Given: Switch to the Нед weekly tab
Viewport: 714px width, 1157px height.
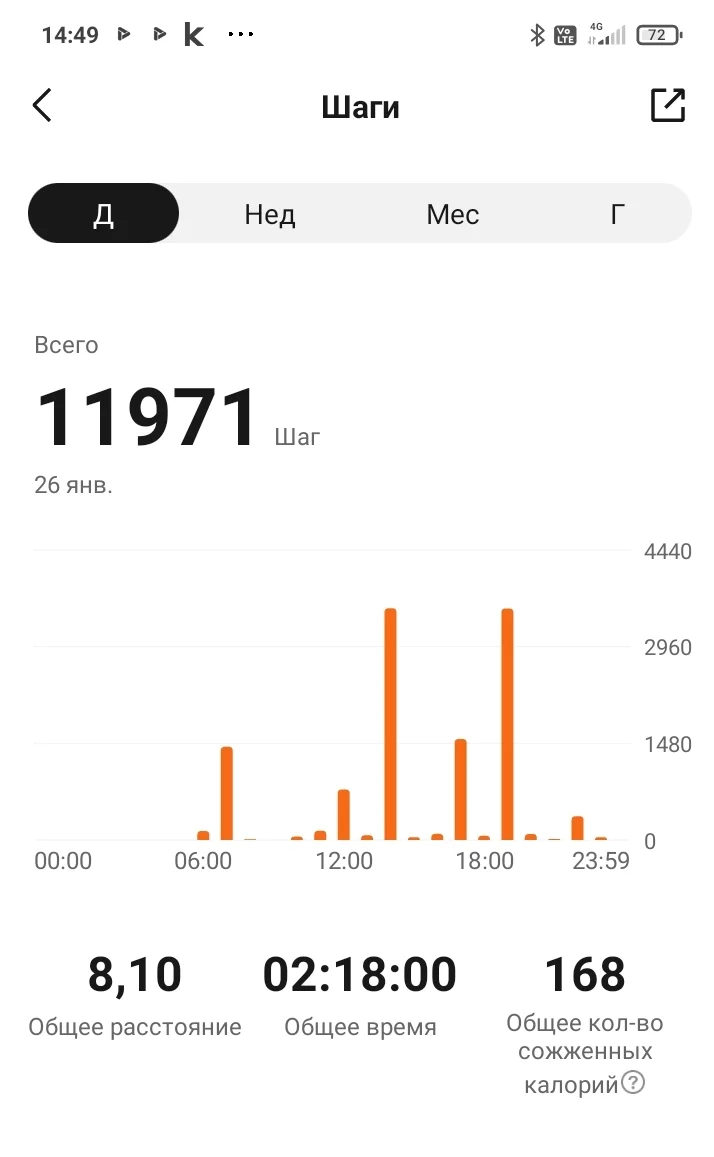Looking at the screenshot, I should tap(270, 214).
